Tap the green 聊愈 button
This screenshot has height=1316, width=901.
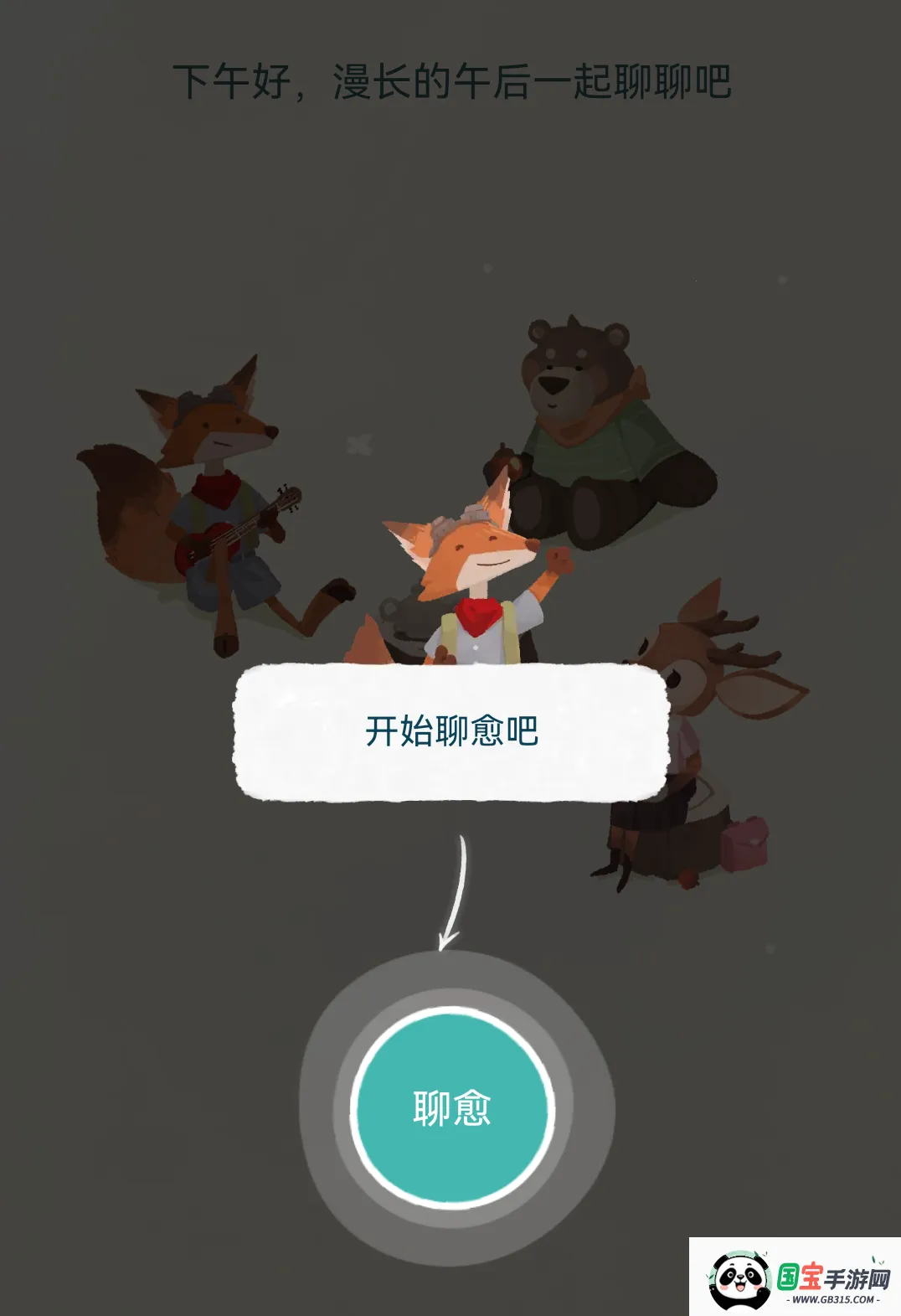(452, 1108)
